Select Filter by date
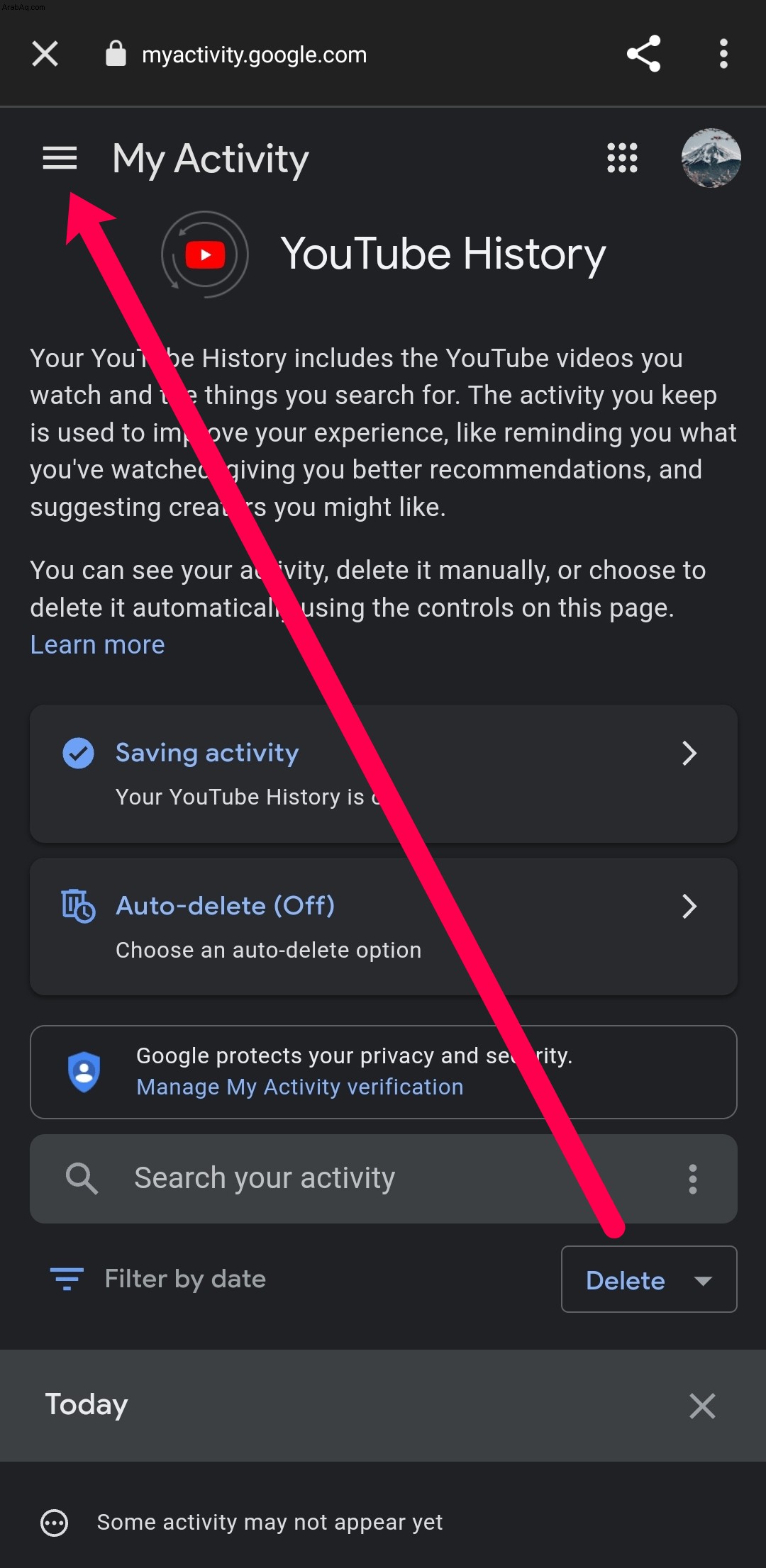 [157, 1279]
